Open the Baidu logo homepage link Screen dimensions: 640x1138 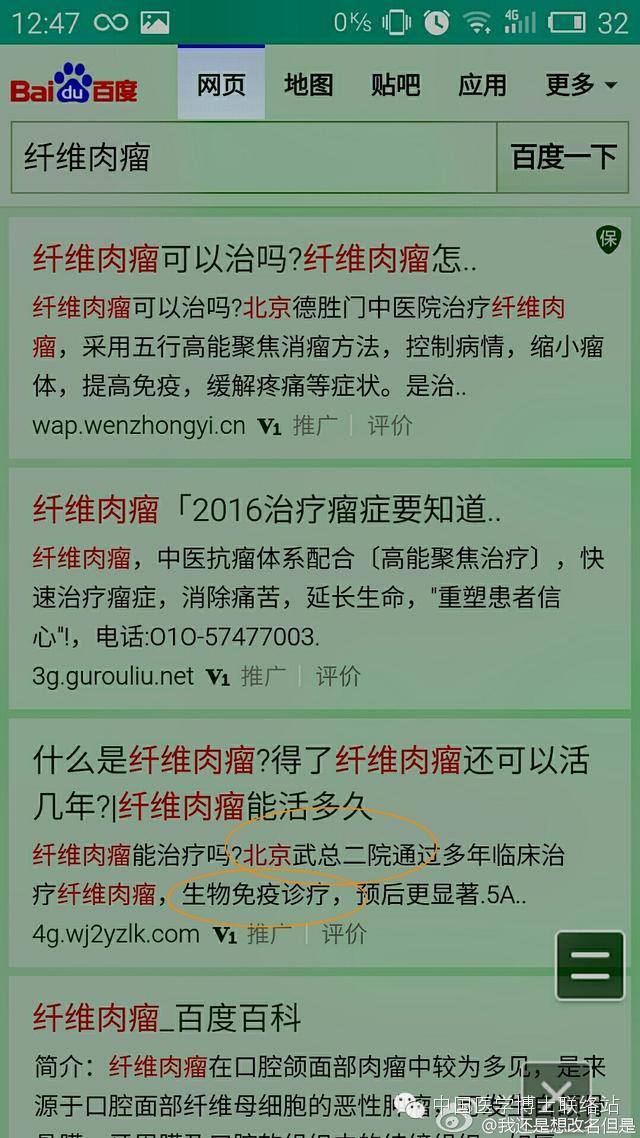[74, 85]
